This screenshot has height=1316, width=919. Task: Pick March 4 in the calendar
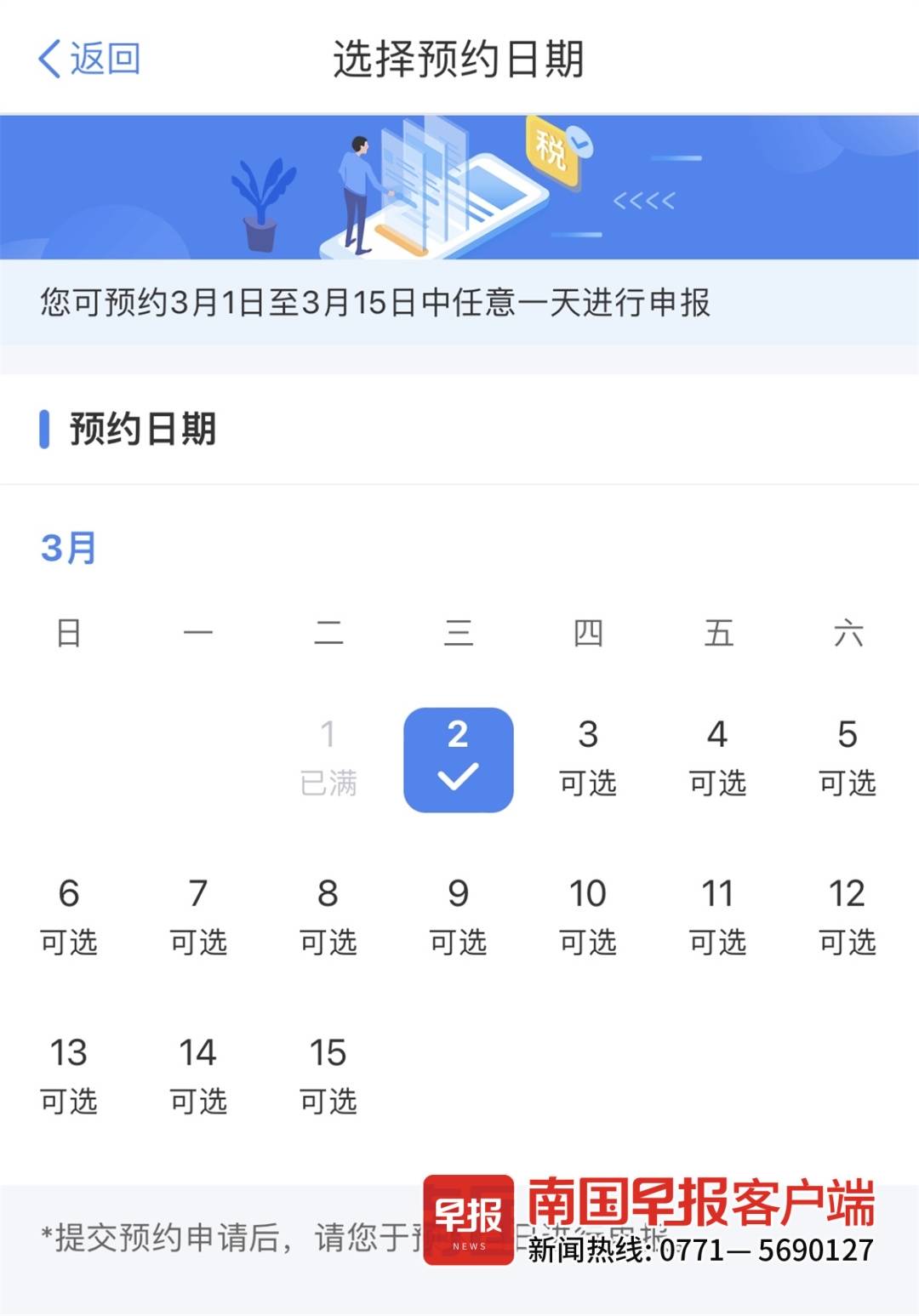click(x=717, y=757)
